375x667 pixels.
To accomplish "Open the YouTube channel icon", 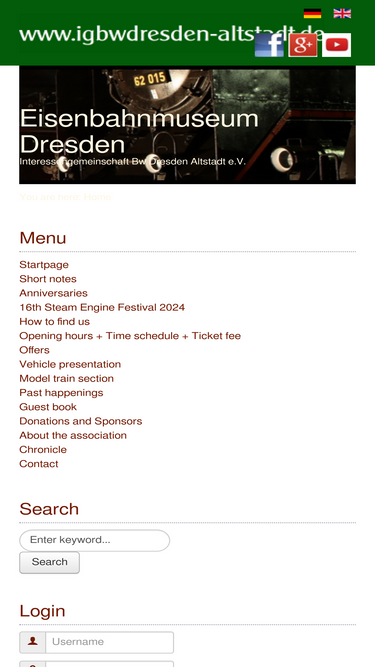I will [x=336, y=45].
